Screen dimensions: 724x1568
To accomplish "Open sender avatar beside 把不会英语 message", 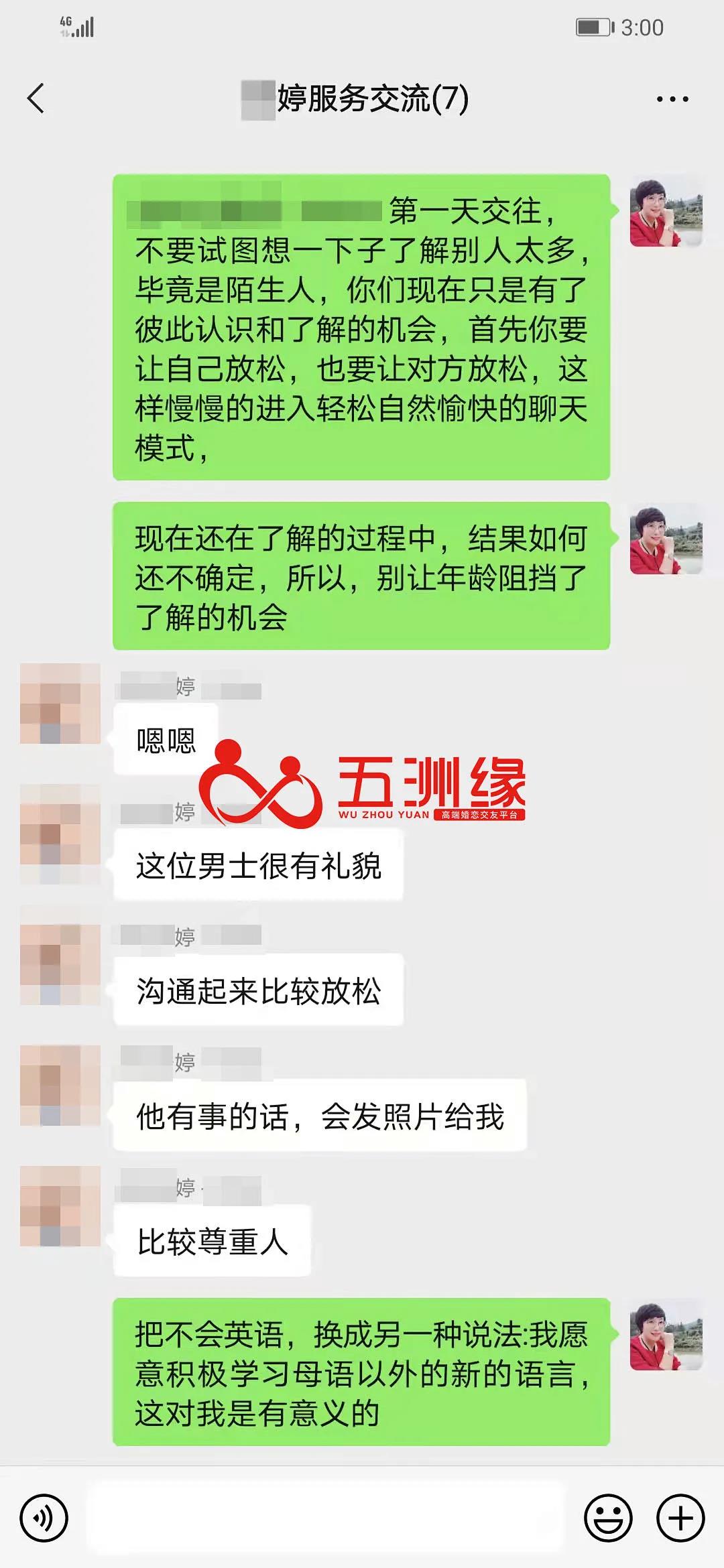I will click(x=666, y=1336).
